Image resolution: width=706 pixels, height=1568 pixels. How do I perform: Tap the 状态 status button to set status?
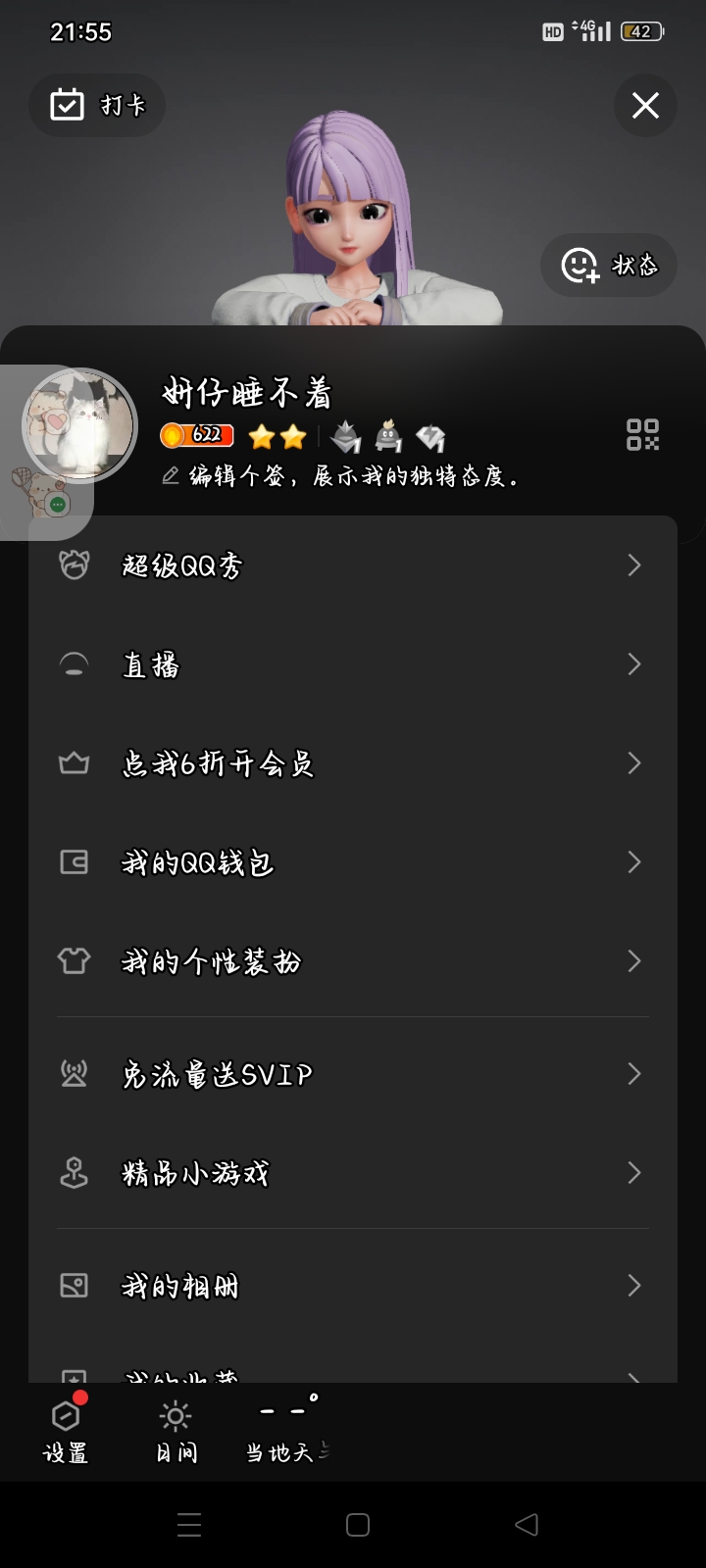tap(608, 265)
